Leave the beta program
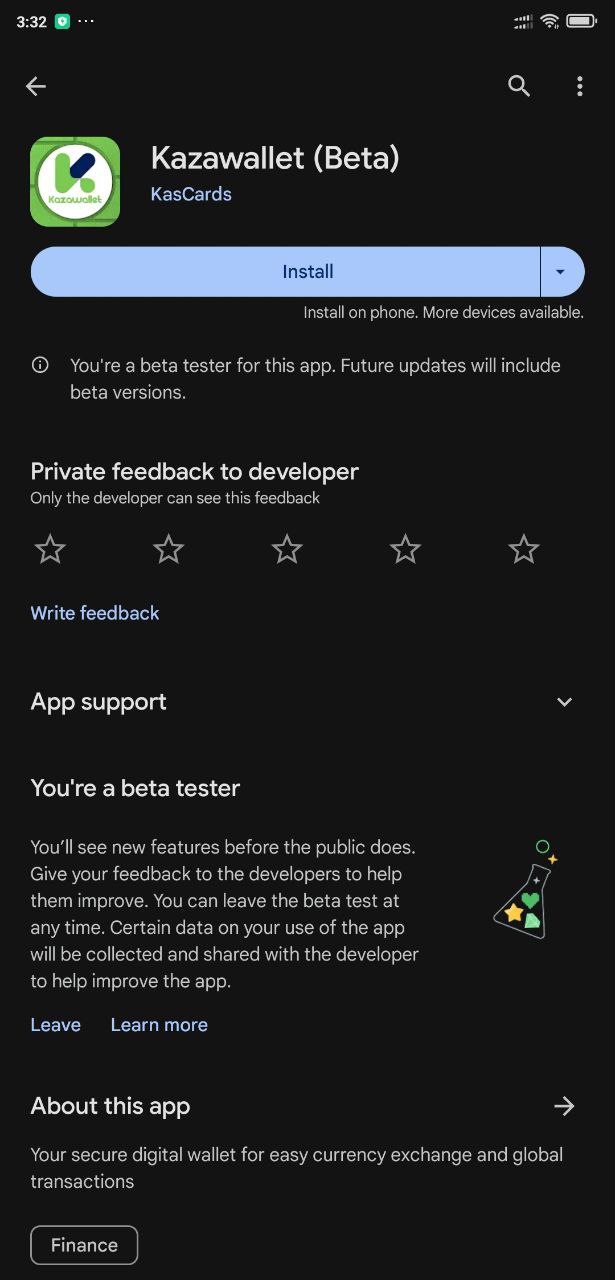The image size is (615, 1280). pyautogui.click(x=55, y=1025)
